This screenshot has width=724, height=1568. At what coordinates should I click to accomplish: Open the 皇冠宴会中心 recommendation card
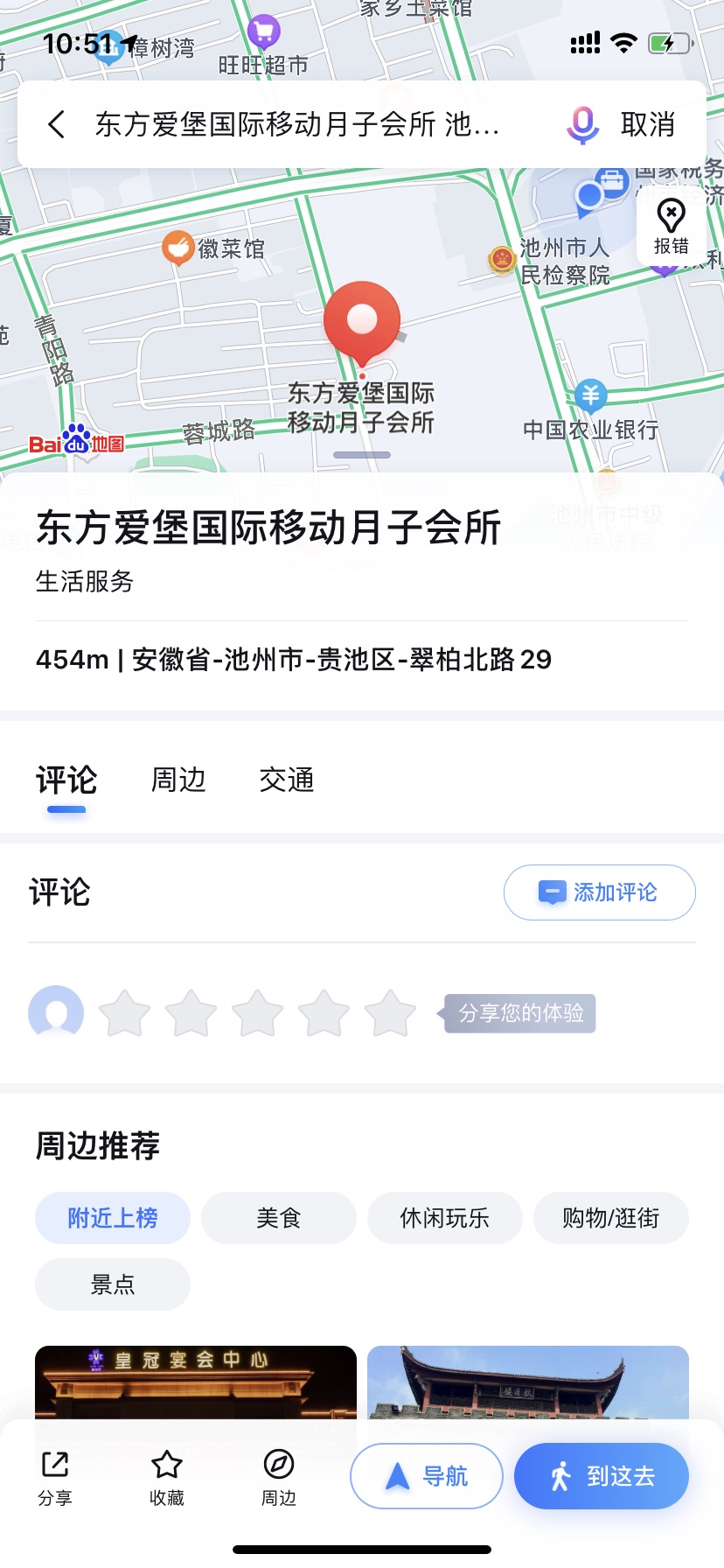[x=196, y=1382]
